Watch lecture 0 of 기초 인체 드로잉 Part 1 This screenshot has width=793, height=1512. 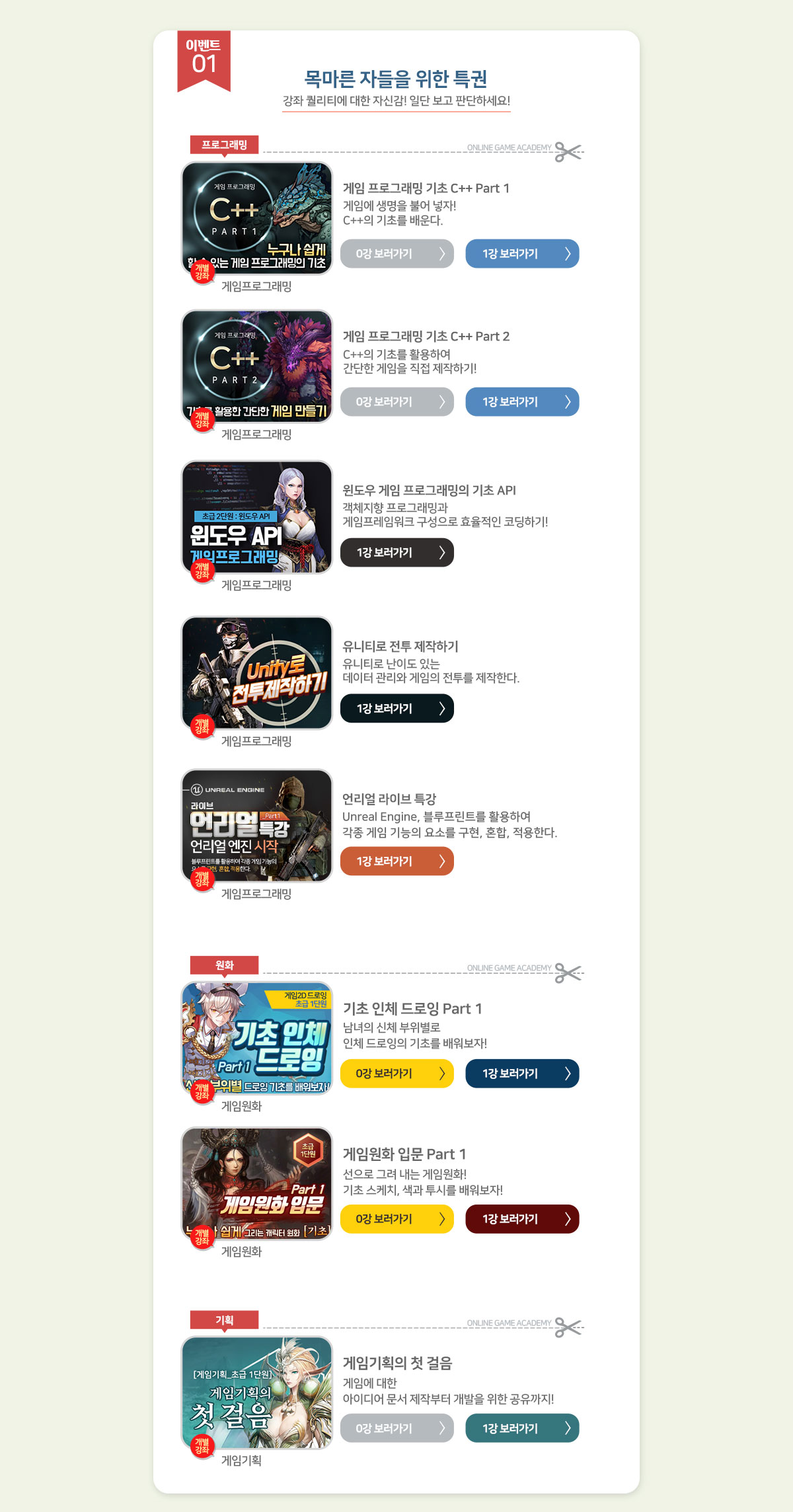(x=397, y=1074)
